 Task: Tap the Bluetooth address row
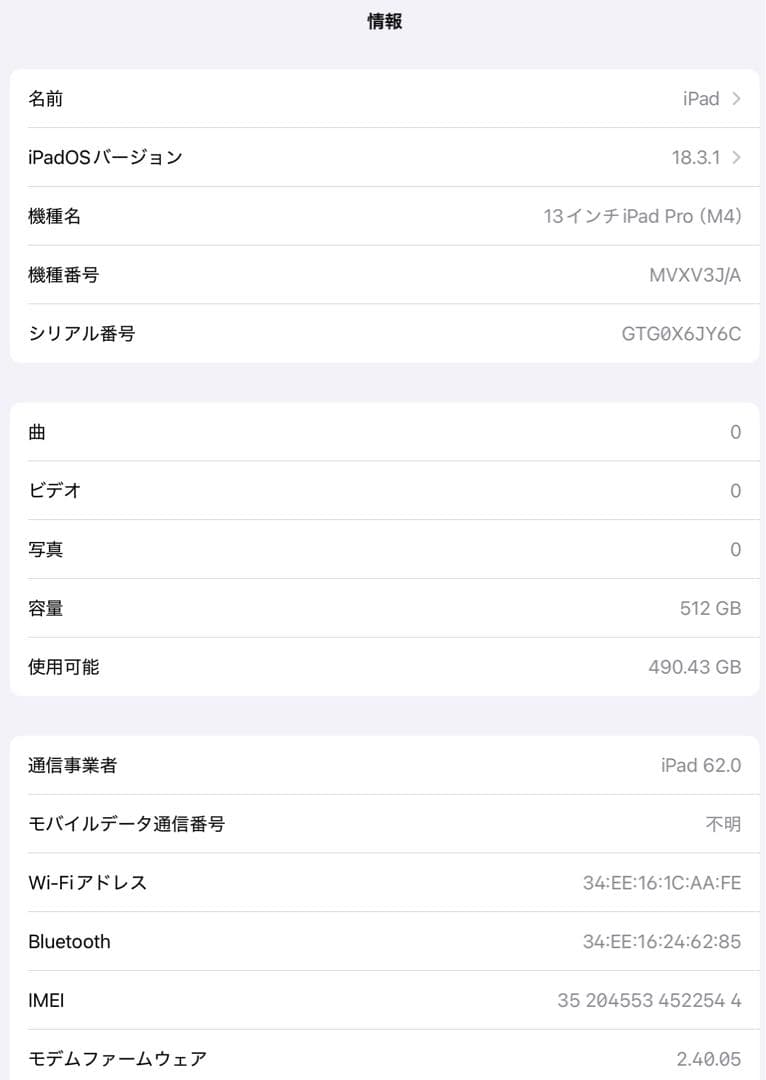(383, 941)
